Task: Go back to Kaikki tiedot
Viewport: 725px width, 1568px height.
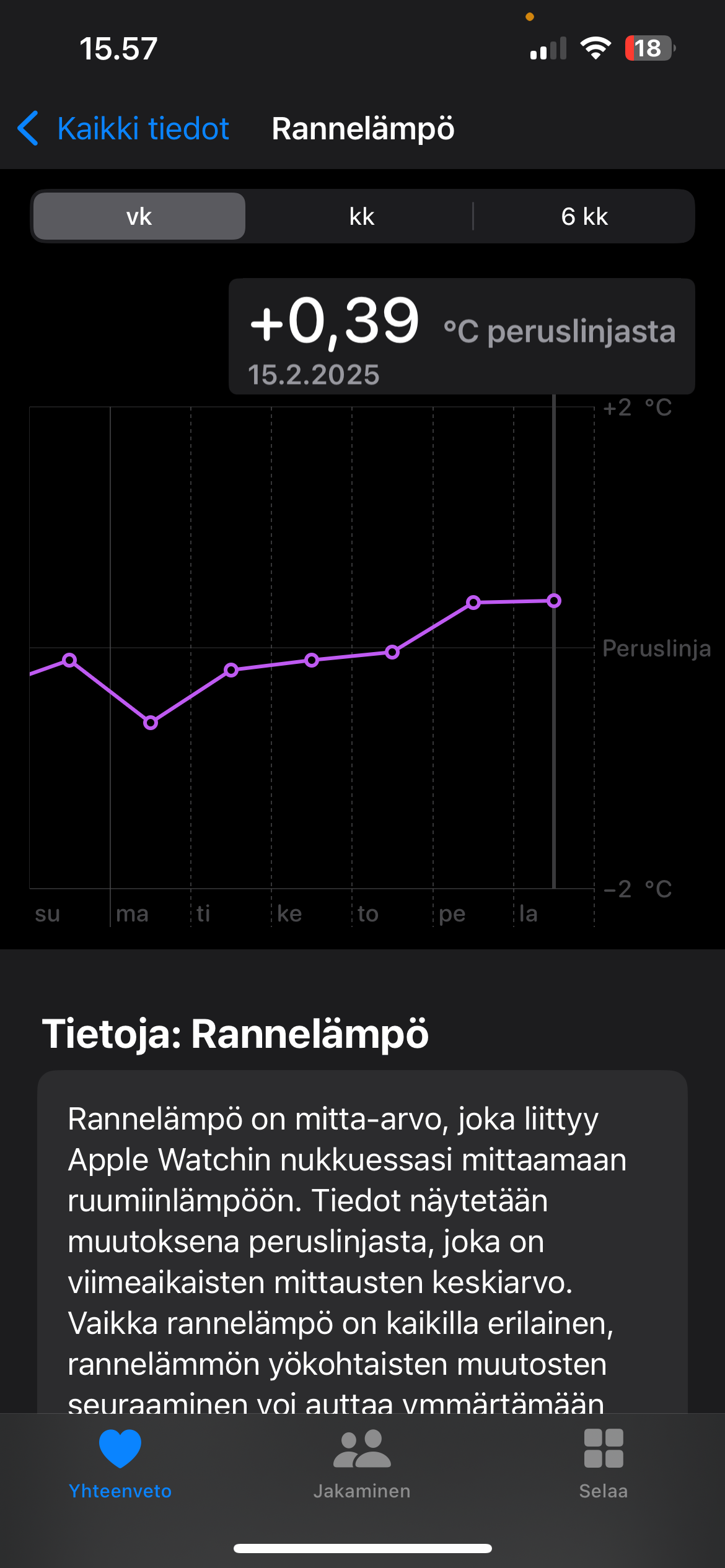Action: 124,129
